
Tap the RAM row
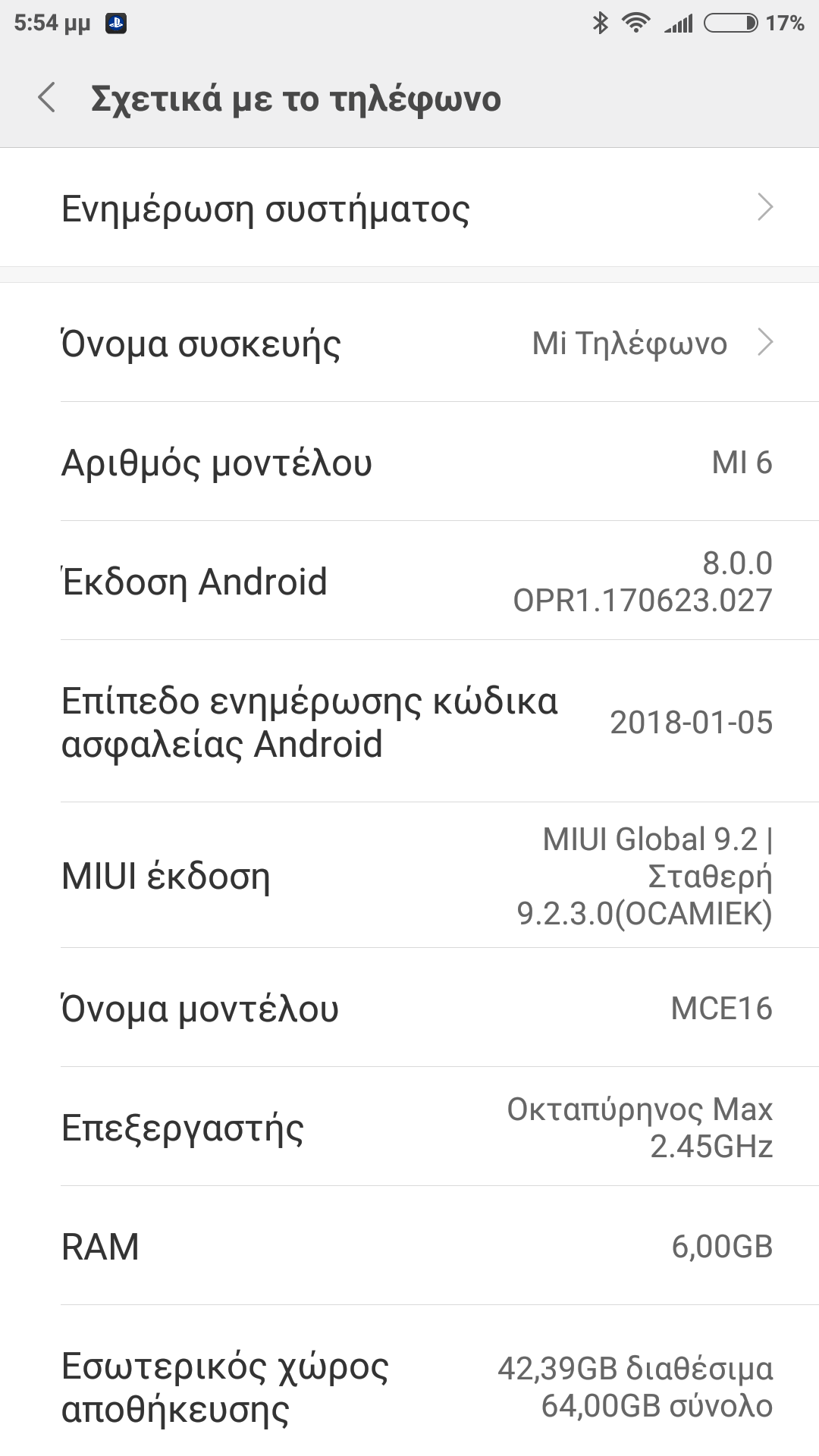point(409,1246)
